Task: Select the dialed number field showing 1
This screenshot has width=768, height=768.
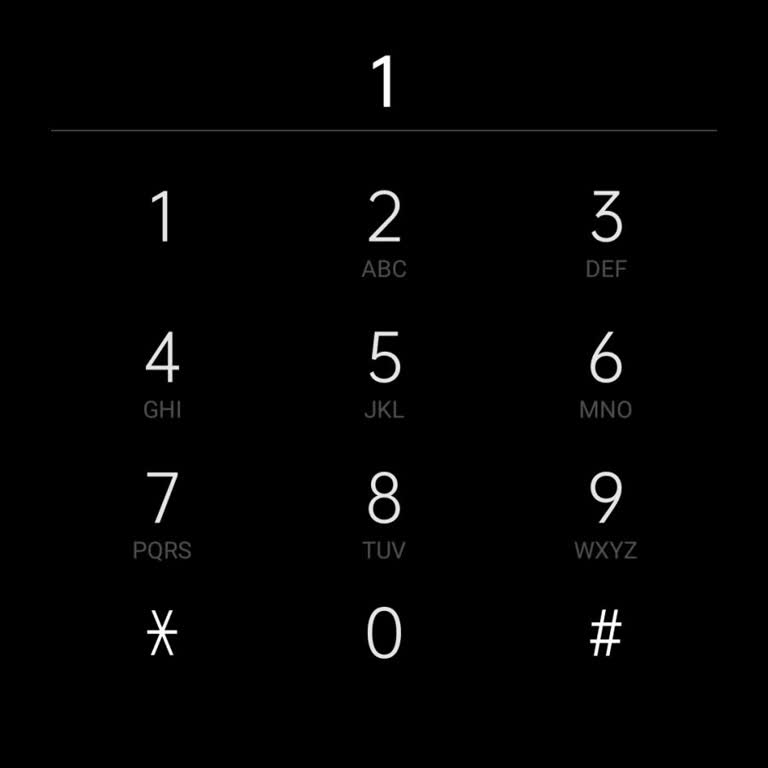Action: click(384, 82)
